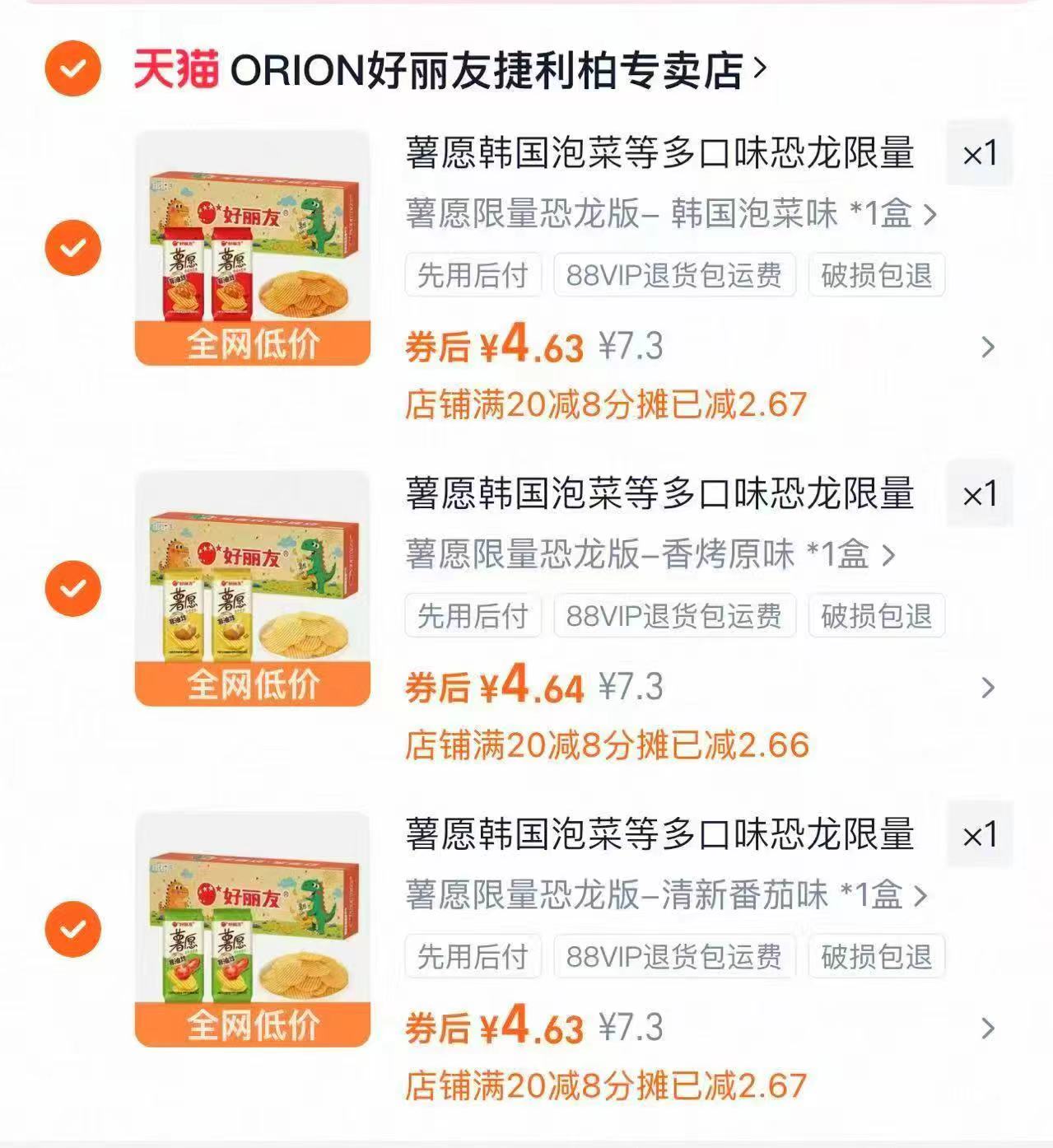Open SKU selector for 香烤原味 *1盒

[650, 553]
